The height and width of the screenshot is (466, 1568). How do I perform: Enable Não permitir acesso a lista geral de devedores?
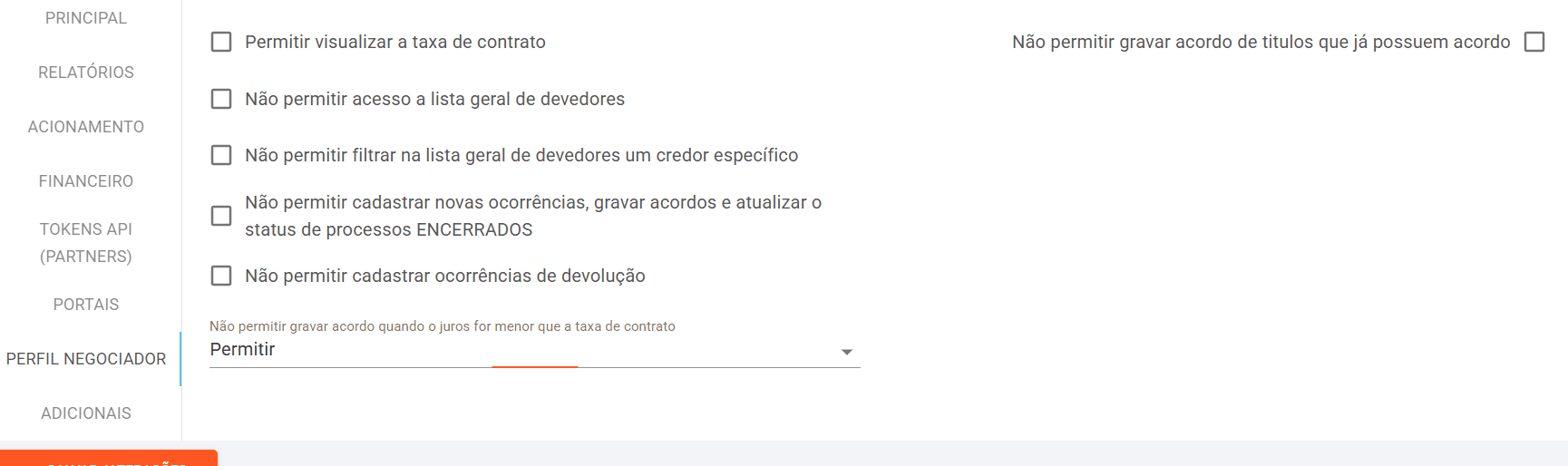point(221,99)
